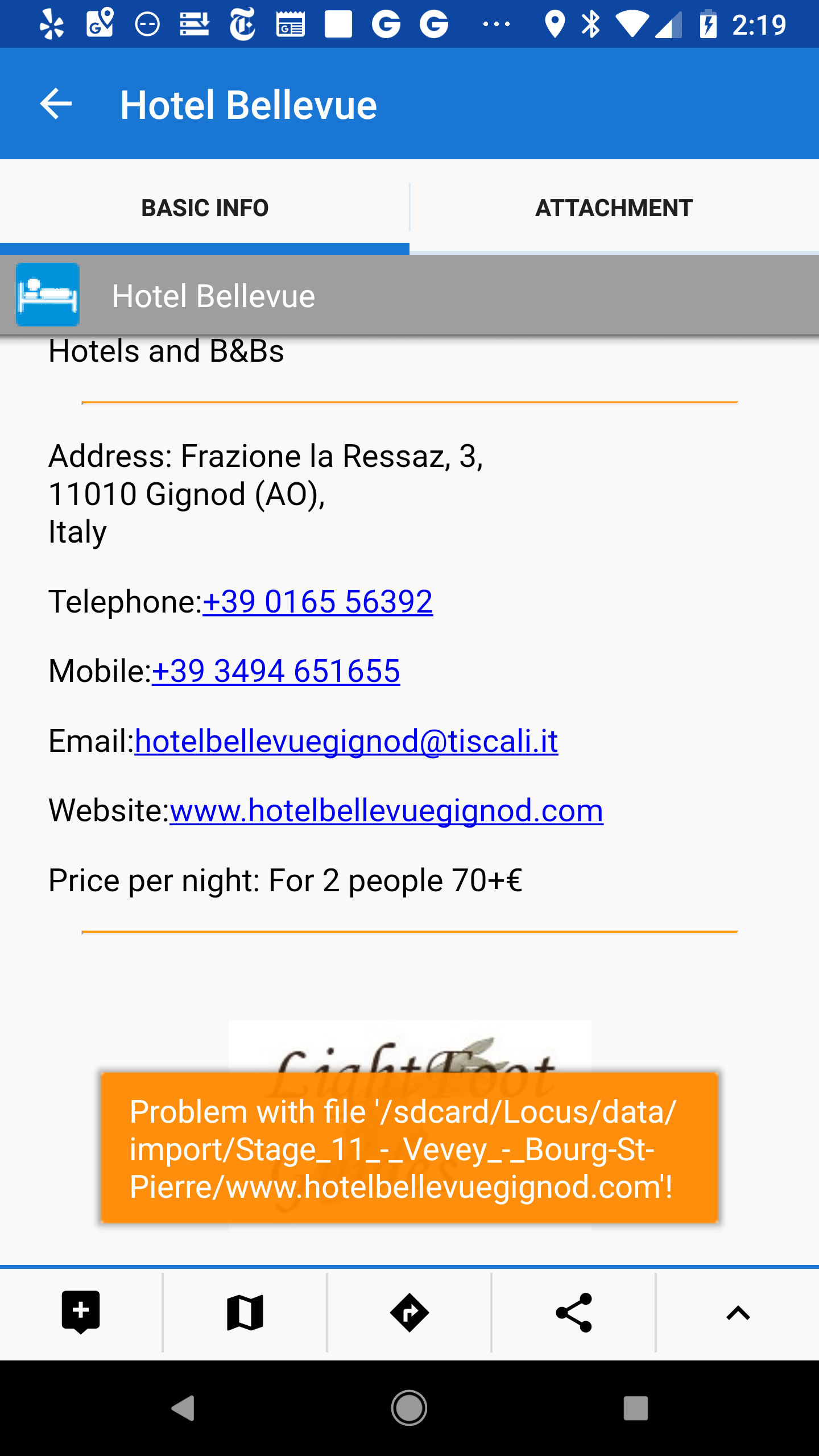Share this hotel point
The width and height of the screenshot is (819, 1456).
click(x=573, y=1312)
